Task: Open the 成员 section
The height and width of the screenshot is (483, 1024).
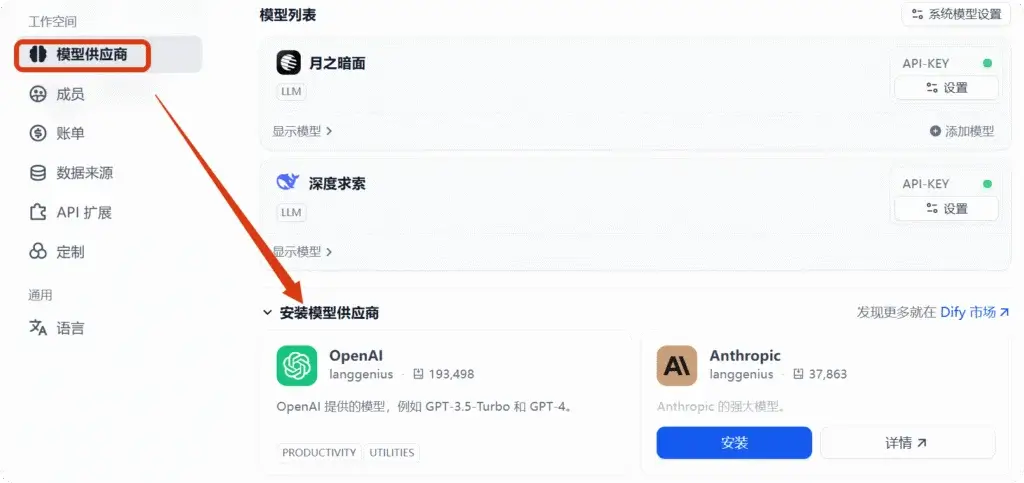Action: [x=70, y=94]
